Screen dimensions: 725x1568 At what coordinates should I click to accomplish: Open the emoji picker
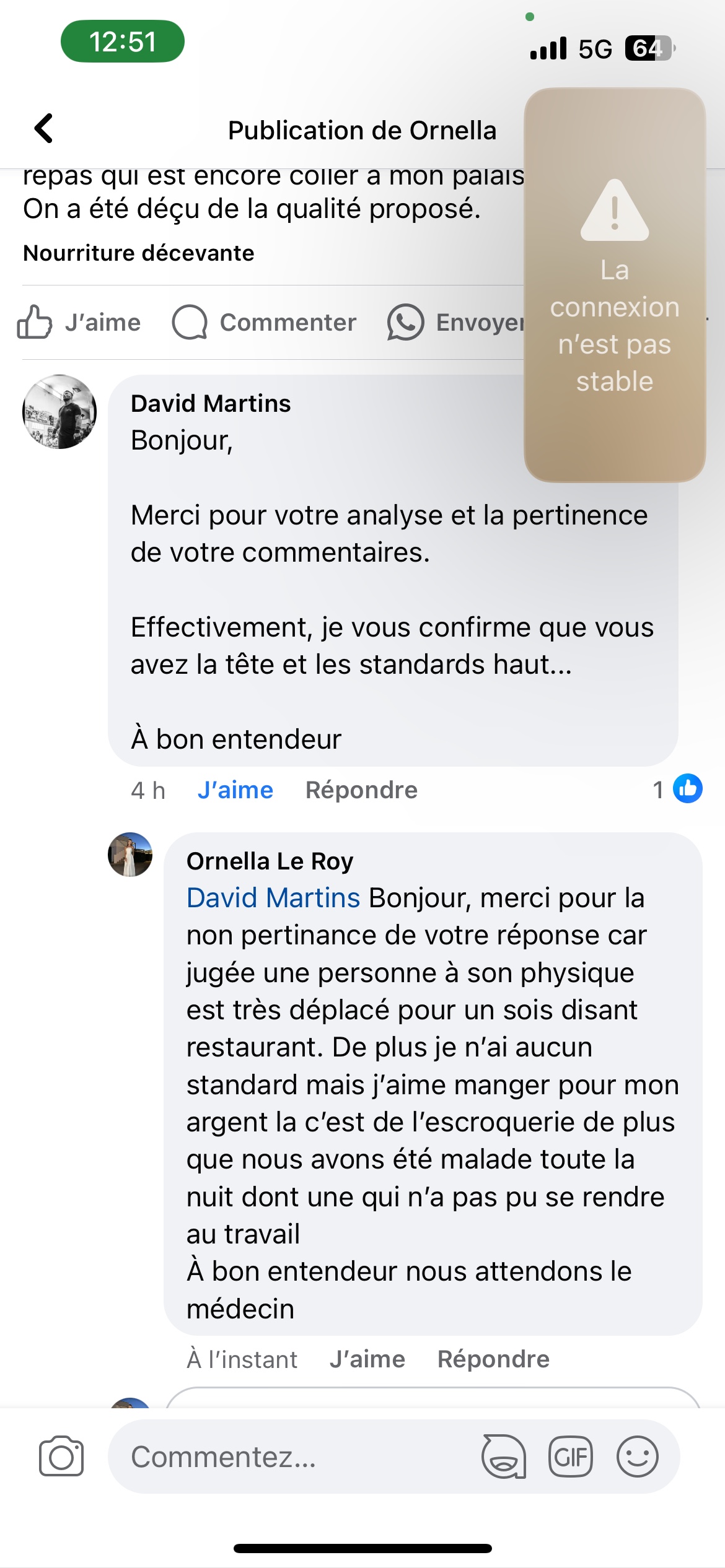(x=637, y=1457)
